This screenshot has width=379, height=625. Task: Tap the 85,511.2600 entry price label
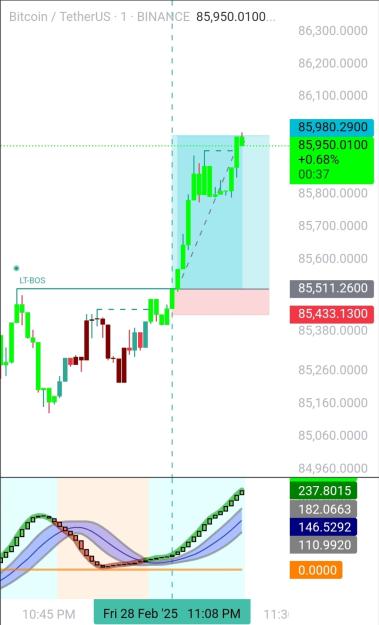(x=332, y=288)
